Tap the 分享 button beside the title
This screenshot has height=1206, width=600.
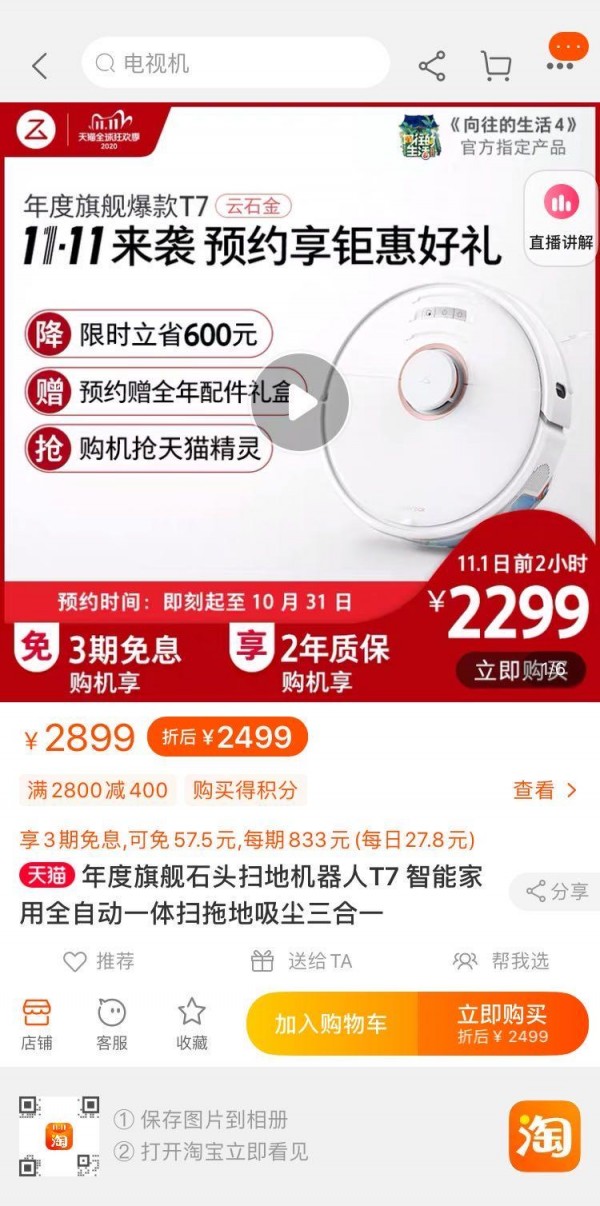pos(557,891)
